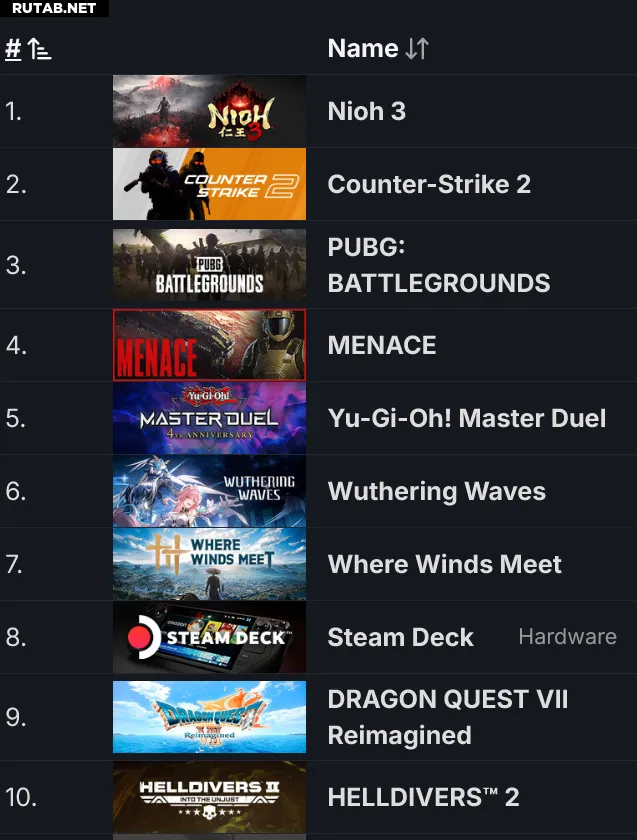
Task: Open PUBG: BATTLEGROUNDS game page
Action: [438, 265]
